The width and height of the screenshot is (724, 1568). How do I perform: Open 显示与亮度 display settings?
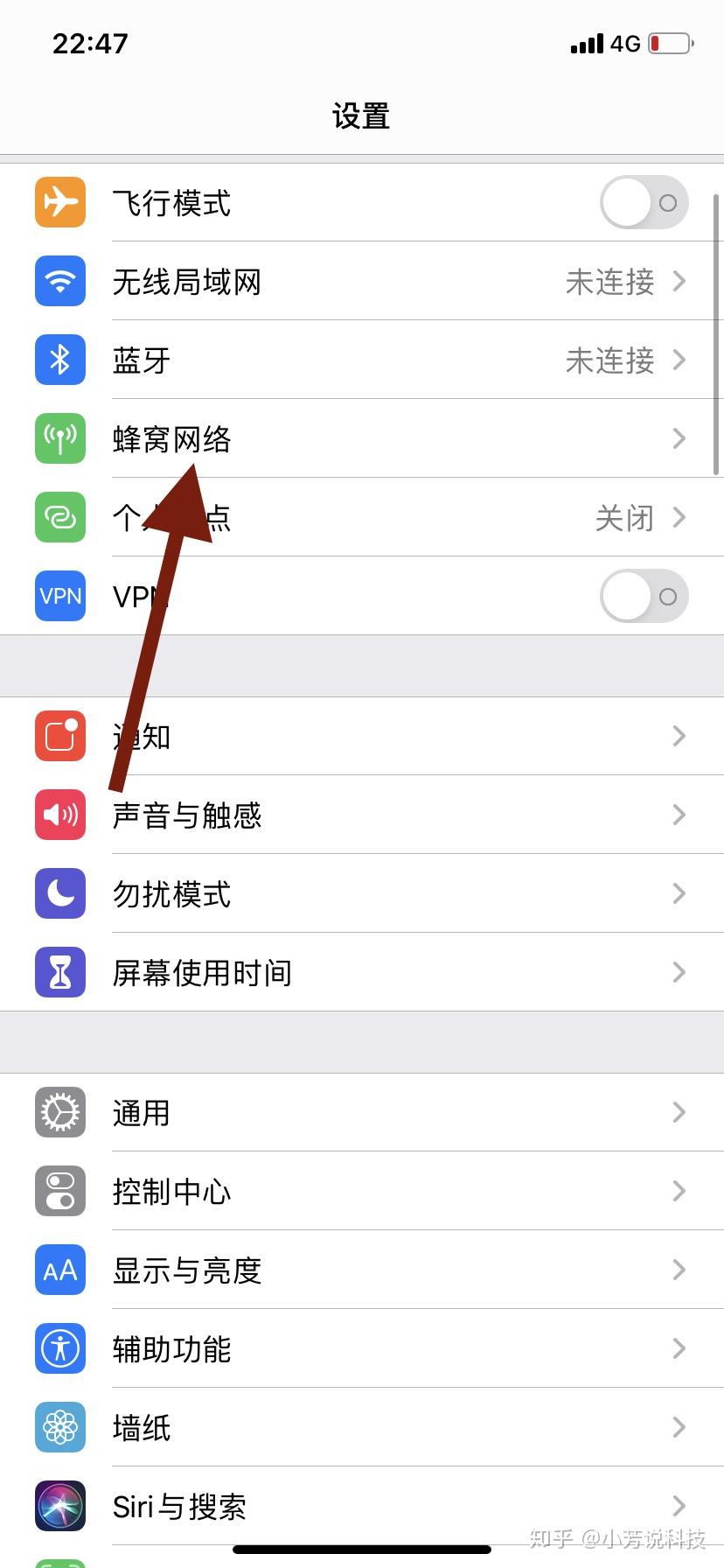[x=362, y=1270]
